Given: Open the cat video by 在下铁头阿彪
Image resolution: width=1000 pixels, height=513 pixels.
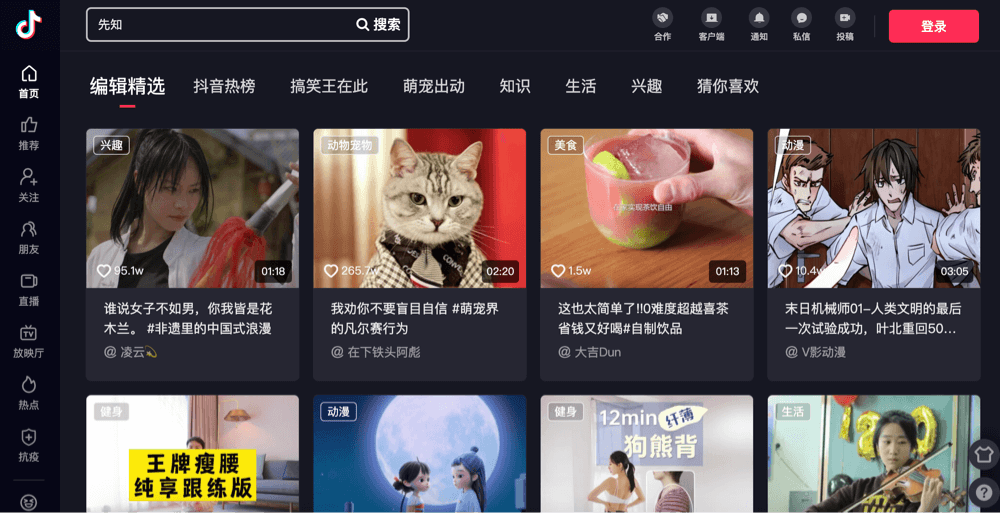Looking at the screenshot, I should coord(419,208).
